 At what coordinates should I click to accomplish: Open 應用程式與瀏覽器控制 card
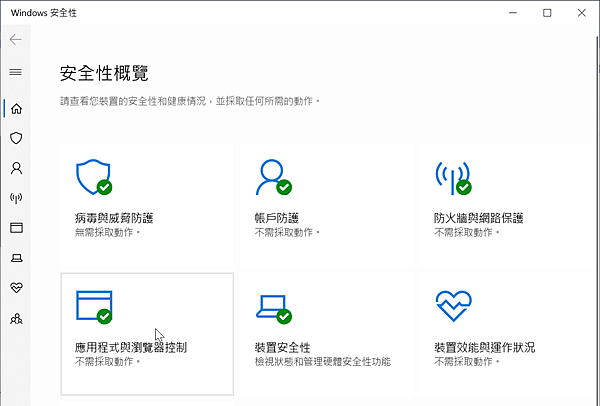tap(146, 332)
